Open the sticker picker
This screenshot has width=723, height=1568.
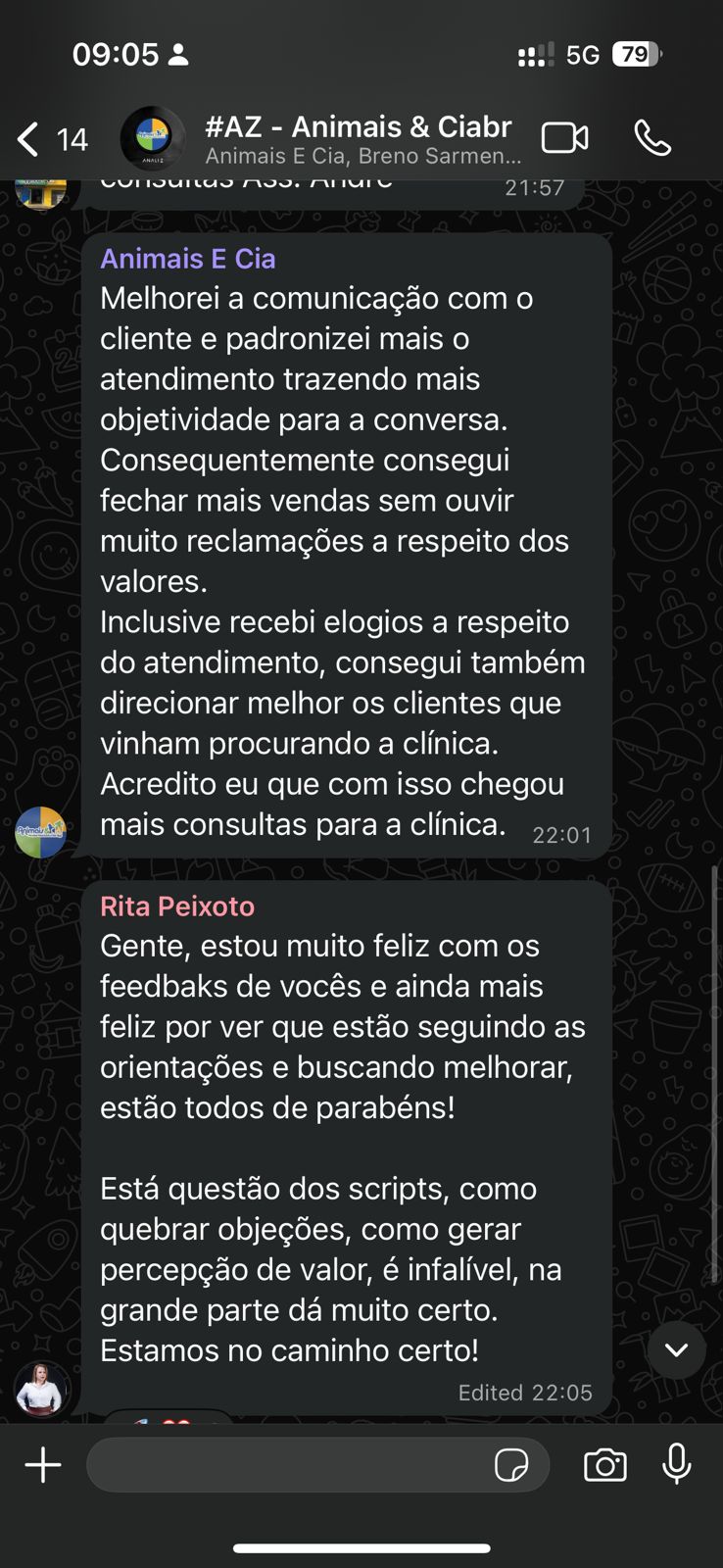[511, 1465]
